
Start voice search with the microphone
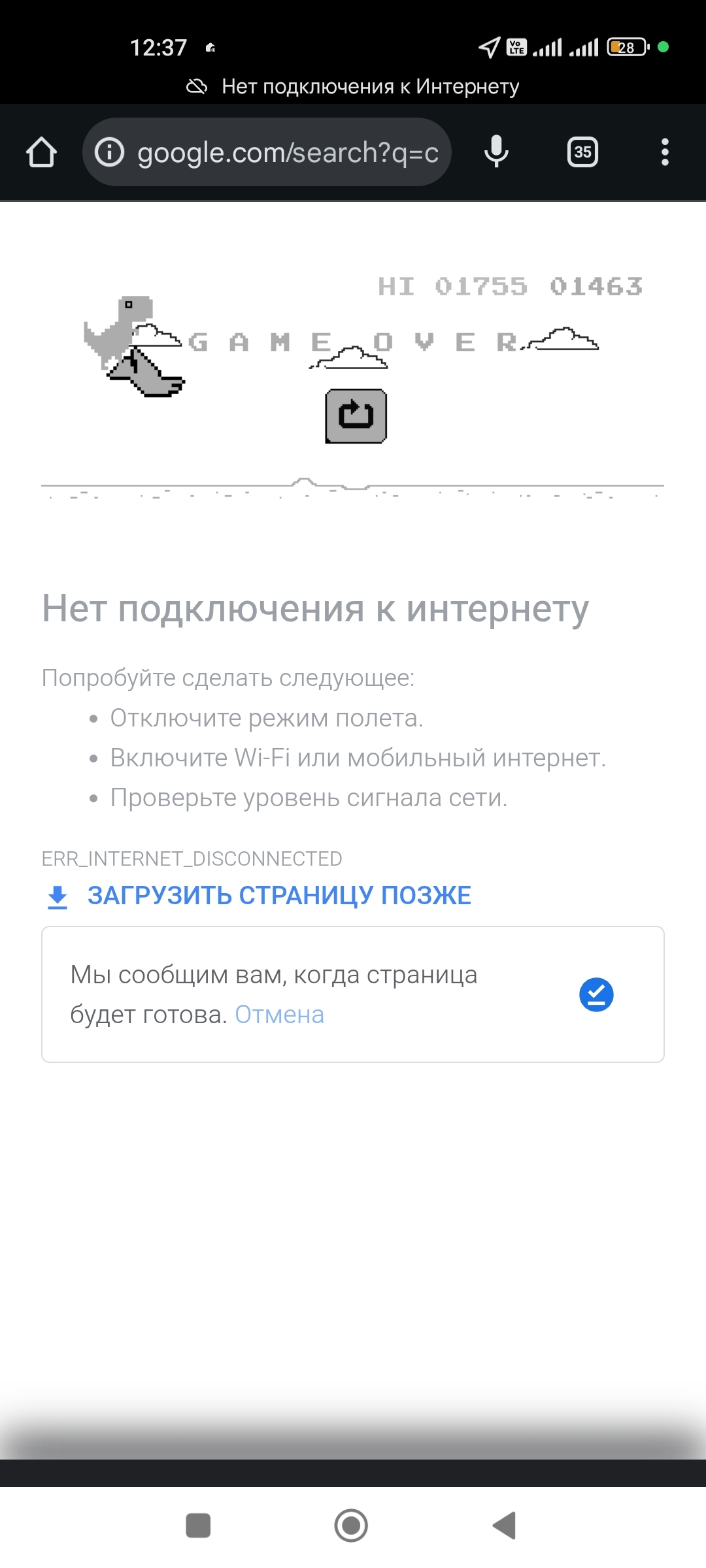[x=496, y=152]
